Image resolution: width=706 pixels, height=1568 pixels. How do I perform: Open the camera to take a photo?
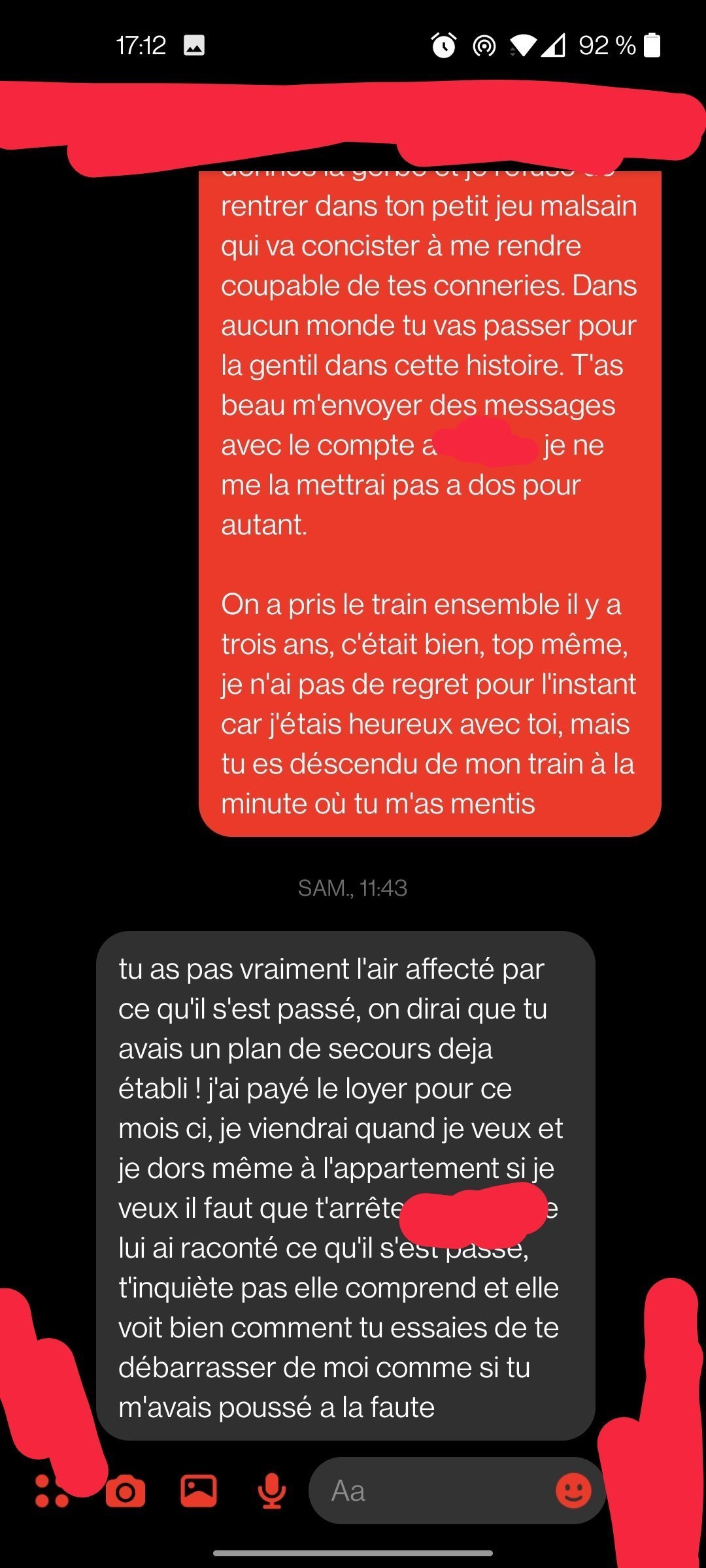click(x=126, y=1492)
